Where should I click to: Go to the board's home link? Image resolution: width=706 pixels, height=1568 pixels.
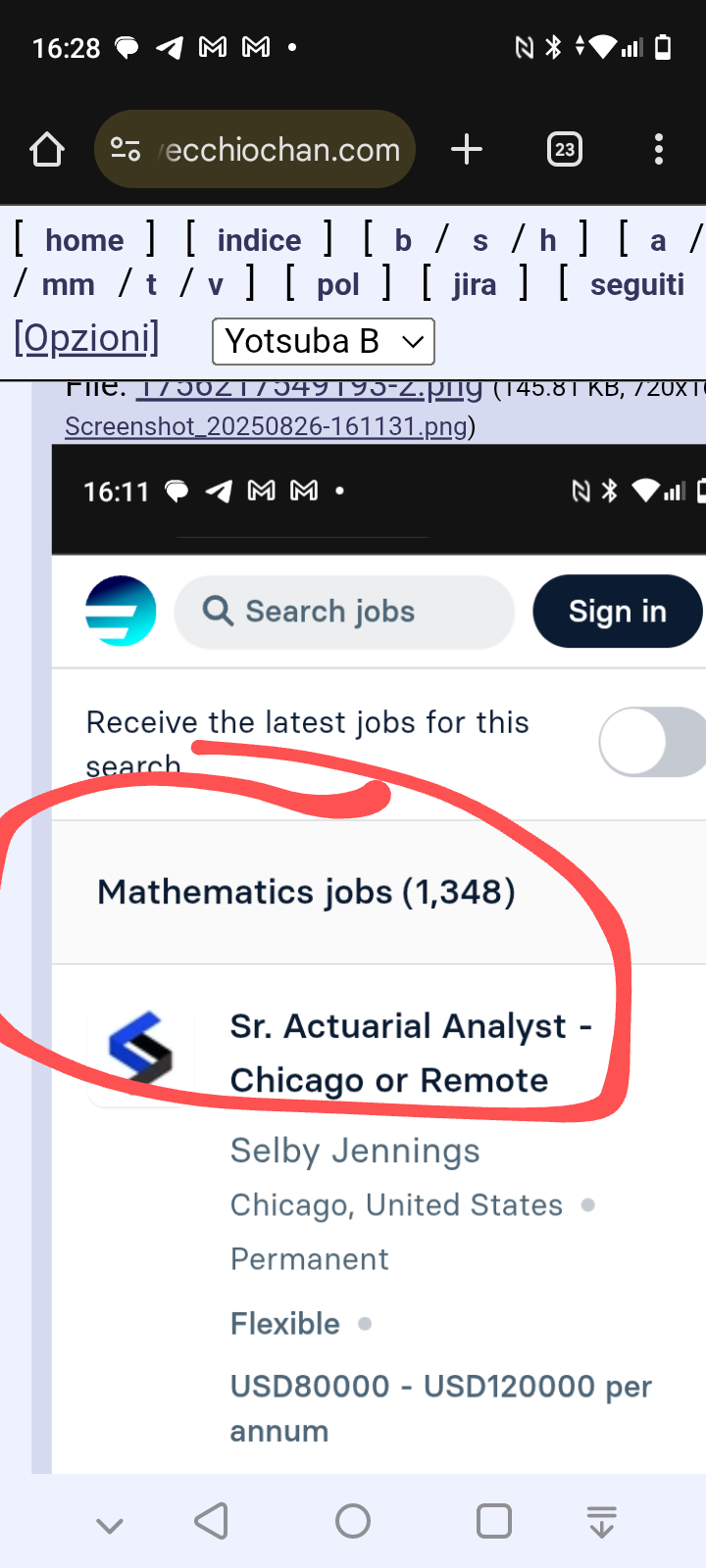[x=84, y=241]
